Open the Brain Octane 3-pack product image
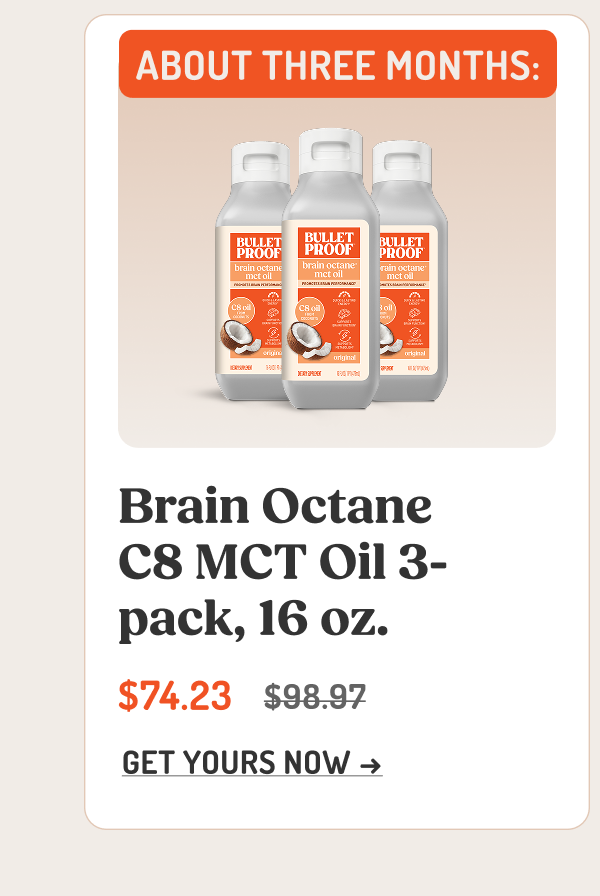600x896 pixels. click(337, 239)
